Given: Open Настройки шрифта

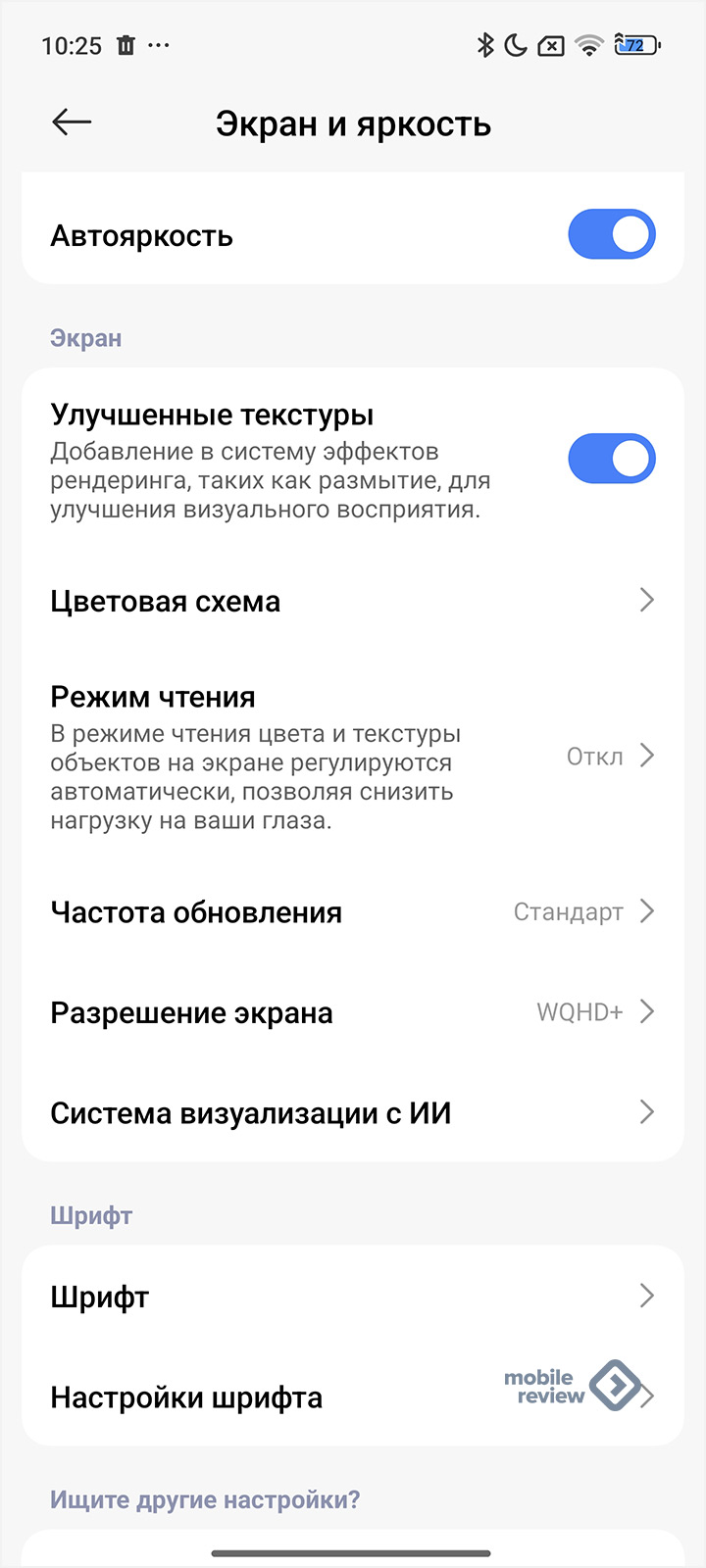Looking at the screenshot, I should (x=353, y=1396).
